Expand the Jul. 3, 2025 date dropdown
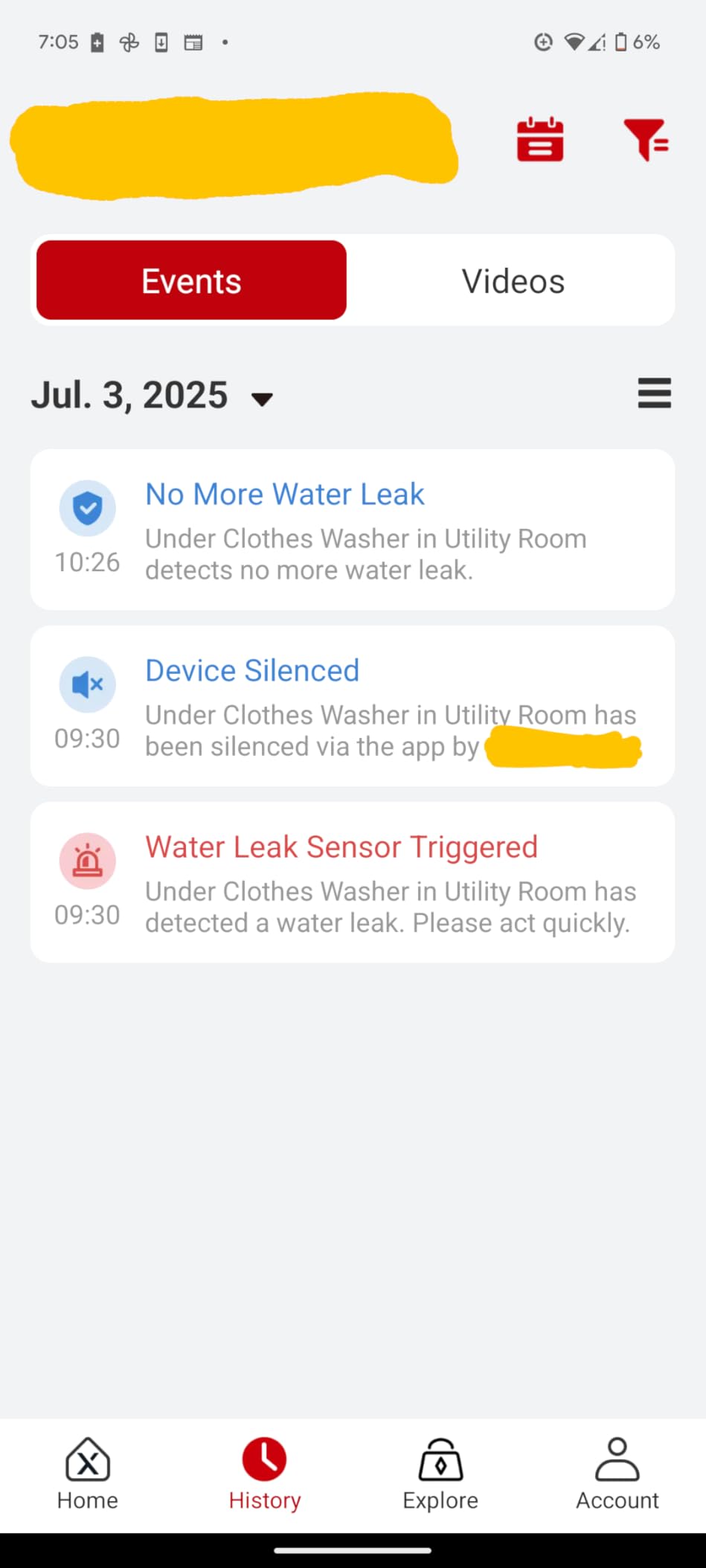 262,398
